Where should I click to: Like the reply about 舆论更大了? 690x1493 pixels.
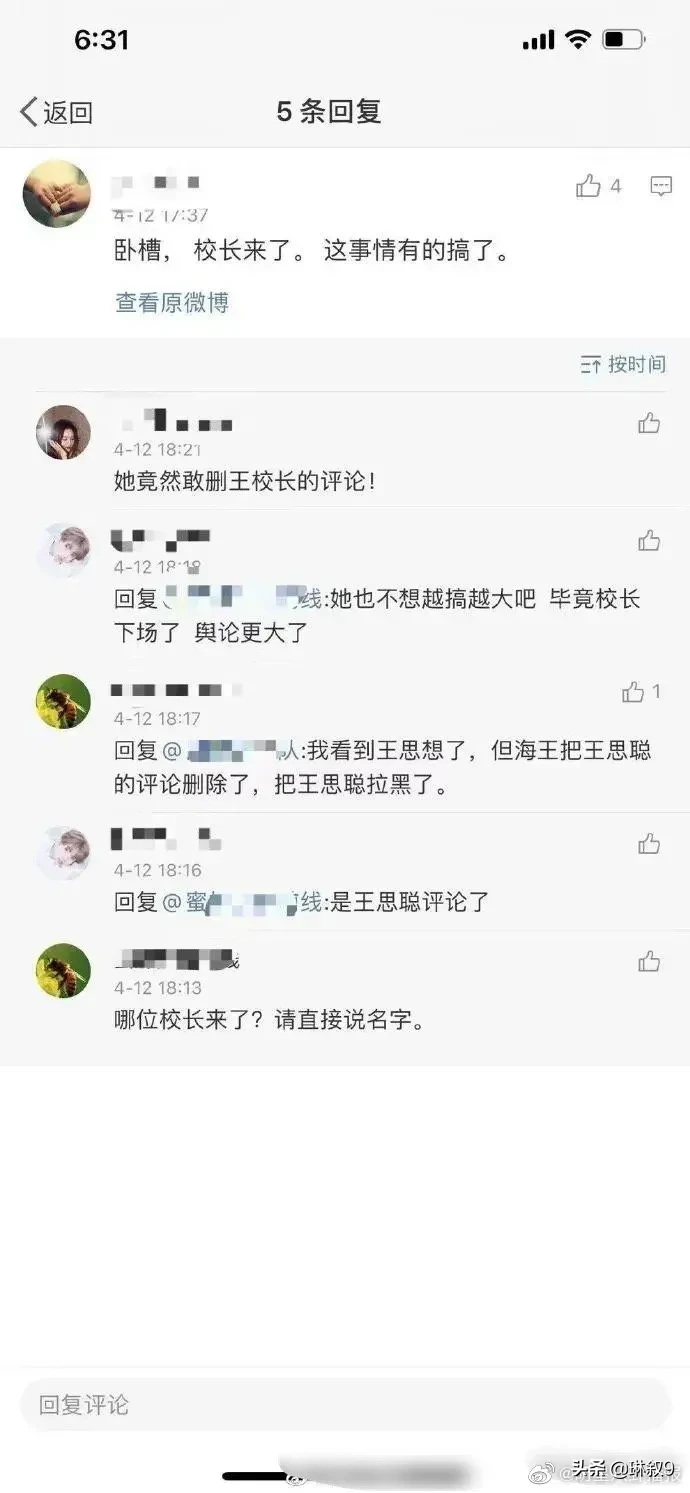tap(649, 541)
